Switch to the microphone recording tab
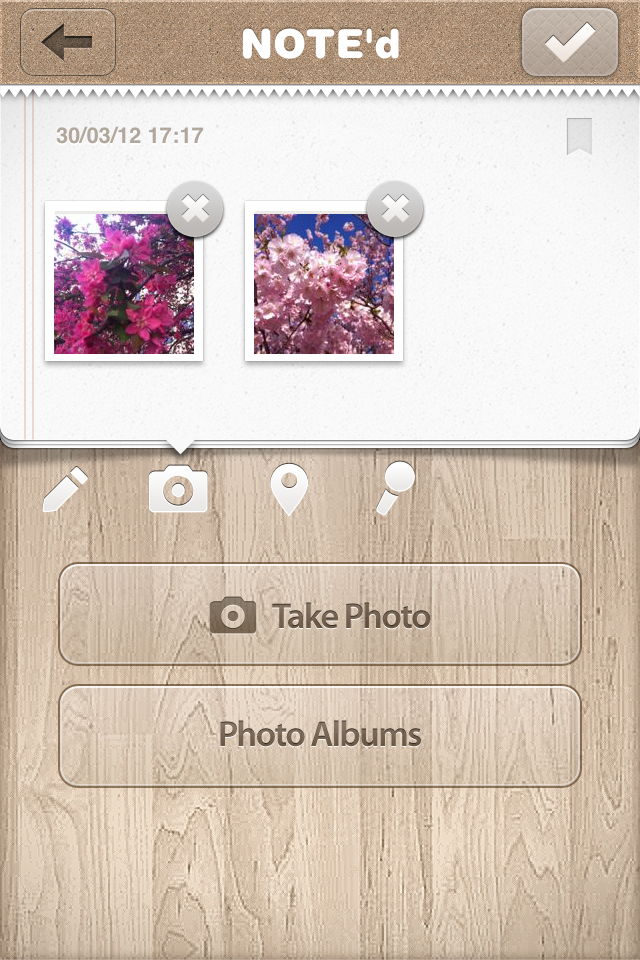This screenshot has width=640, height=960. pyautogui.click(x=395, y=489)
